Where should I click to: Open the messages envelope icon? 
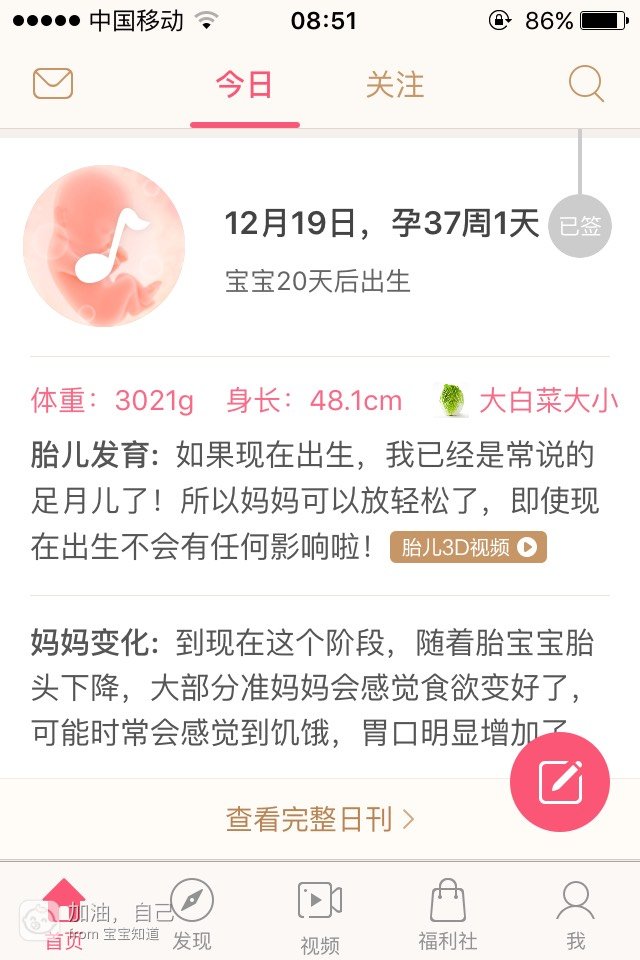pos(53,84)
